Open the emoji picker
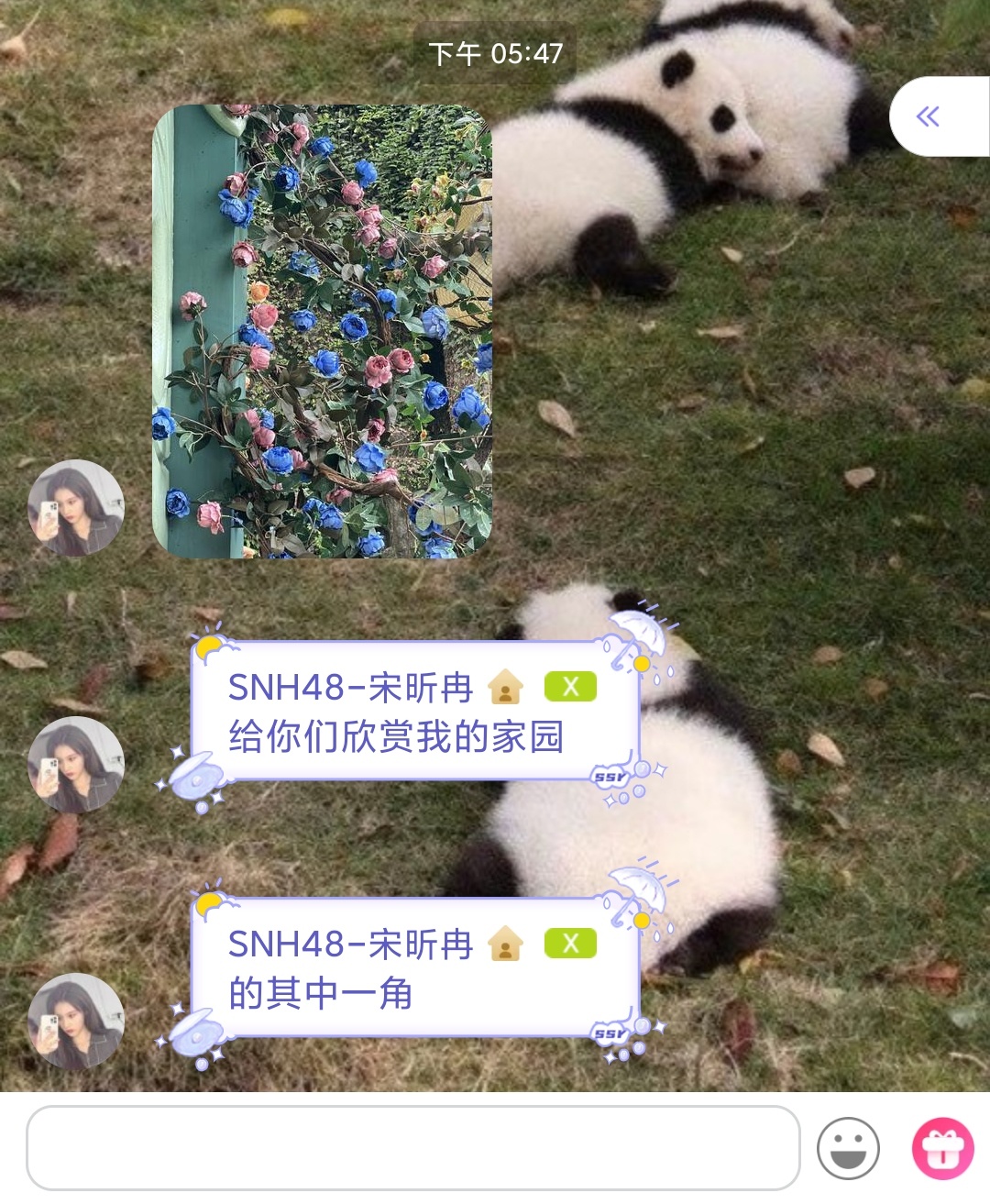 coord(848,1147)
